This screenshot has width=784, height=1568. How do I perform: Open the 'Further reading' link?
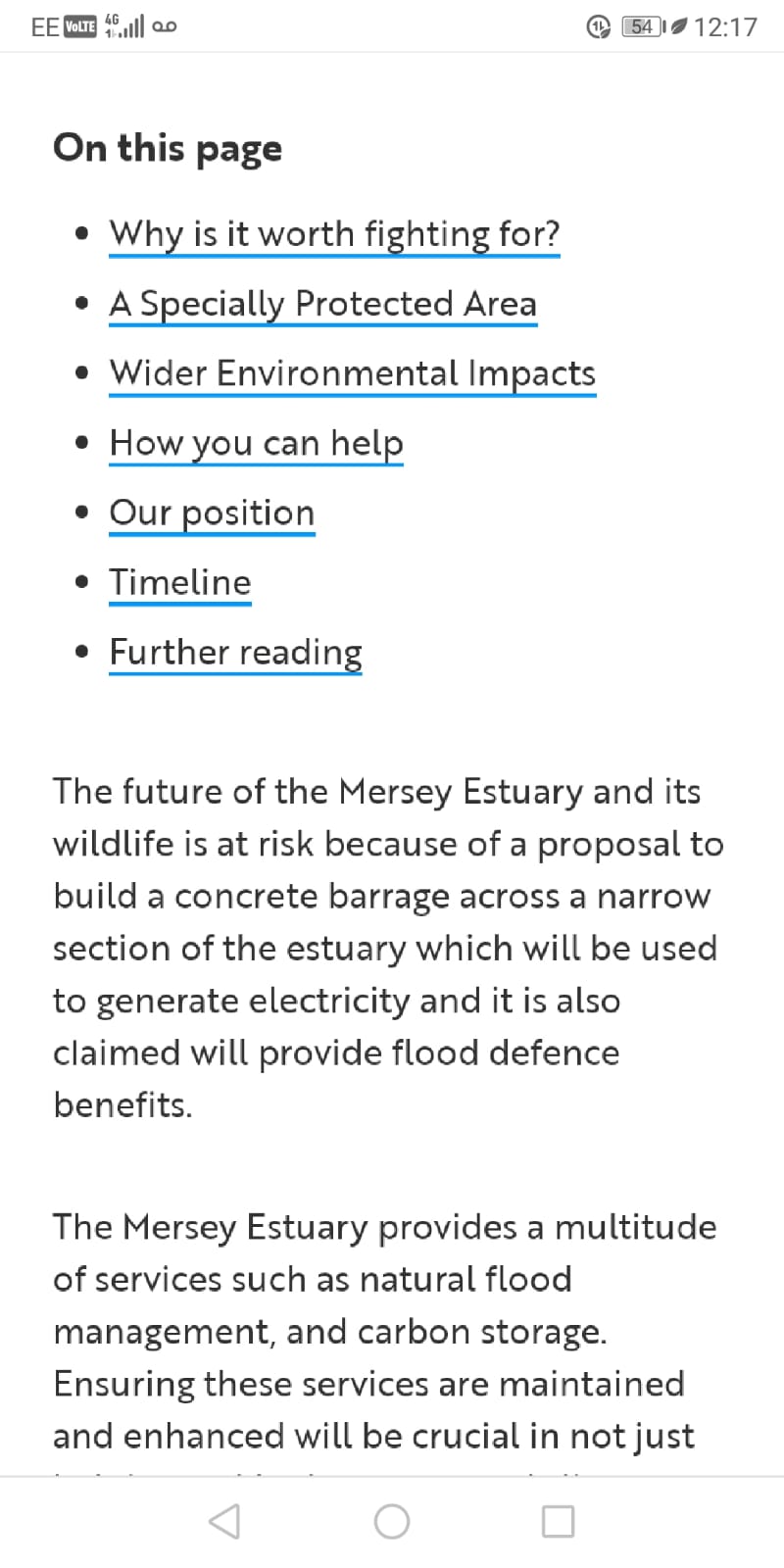235,652
